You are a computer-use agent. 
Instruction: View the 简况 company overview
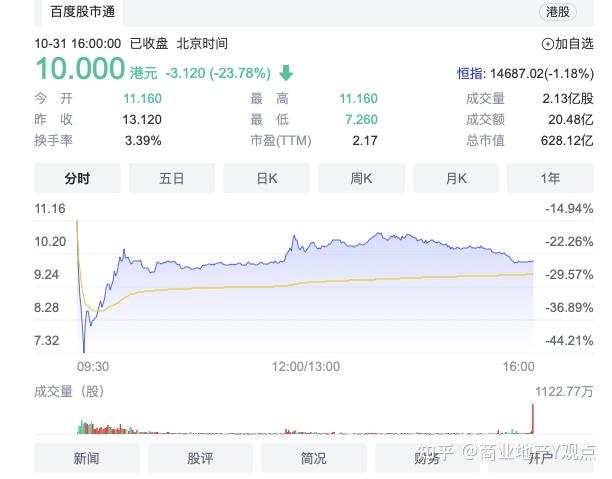(313, 458)
